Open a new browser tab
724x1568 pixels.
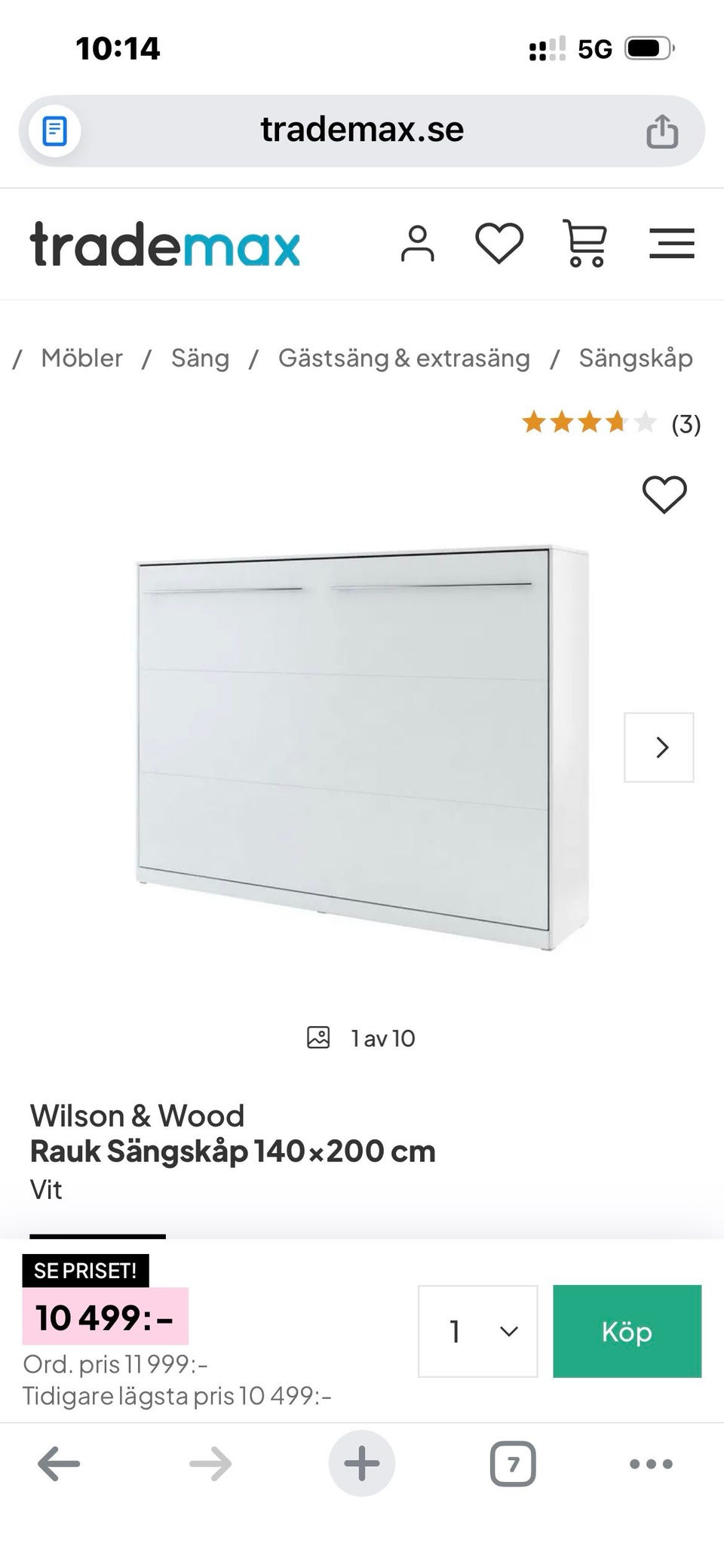362,1463
